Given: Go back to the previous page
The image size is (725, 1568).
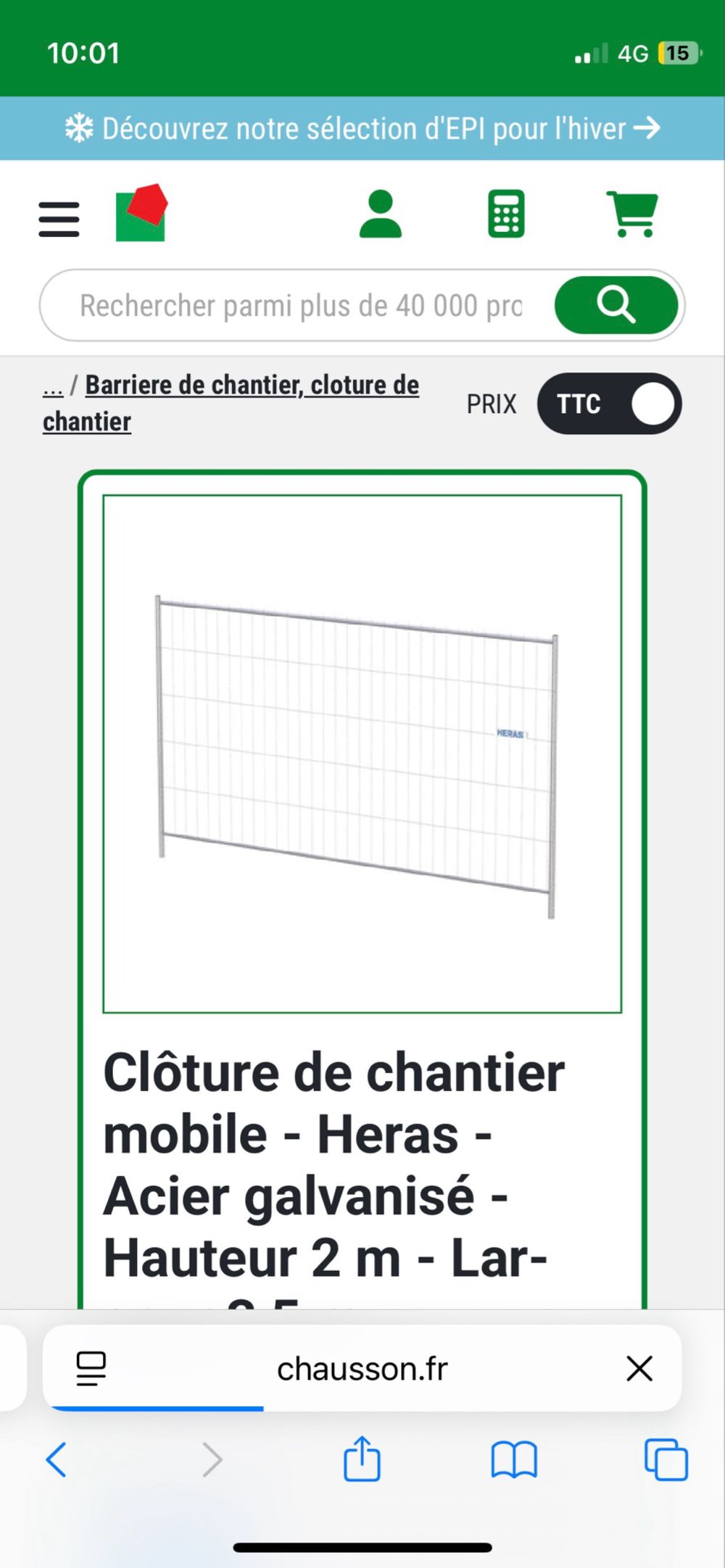Looking at the screenshot, I should tap(57, 1459).
